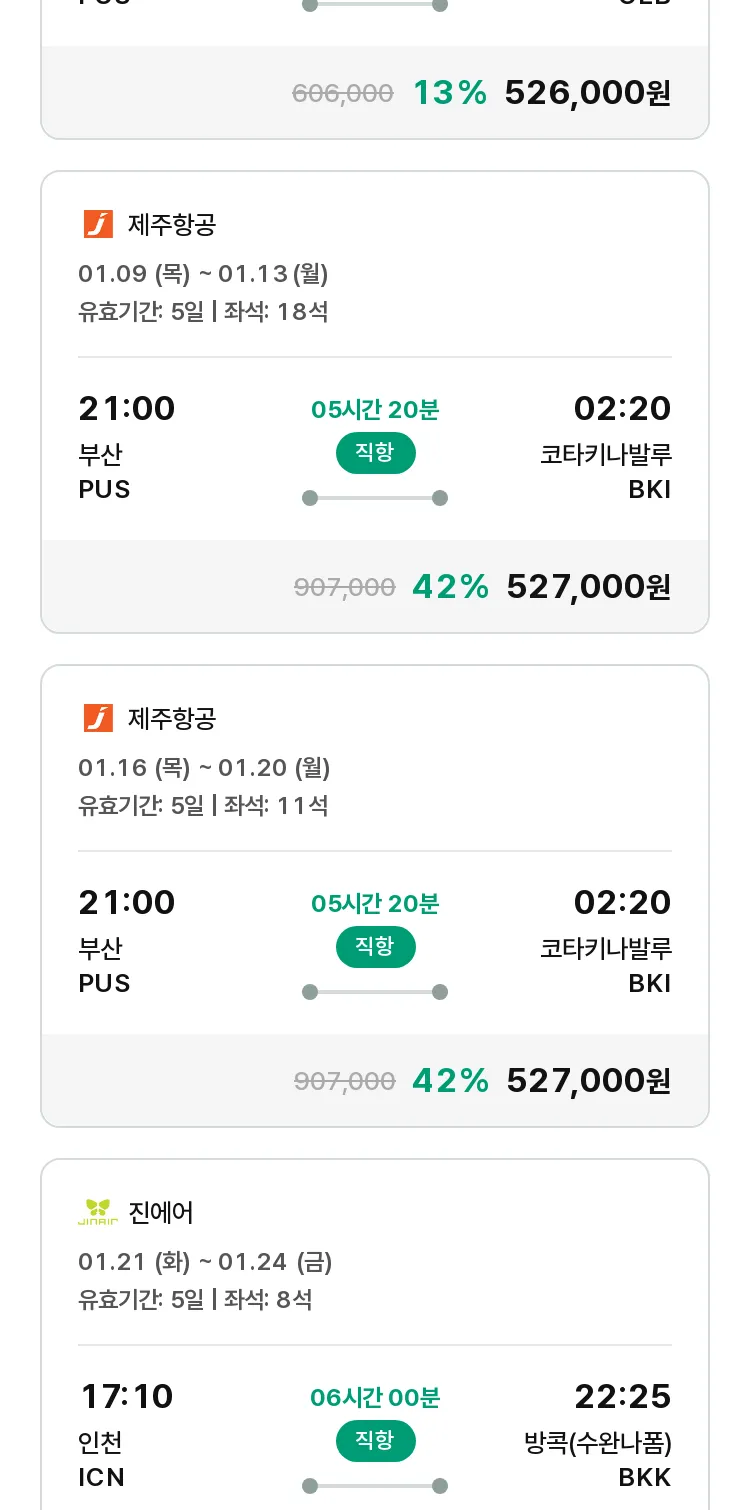Select Jeju Air flight departing 01.09 to Kota Kinabalu
The image size is (750, 1510).
[x=375, y=402]
